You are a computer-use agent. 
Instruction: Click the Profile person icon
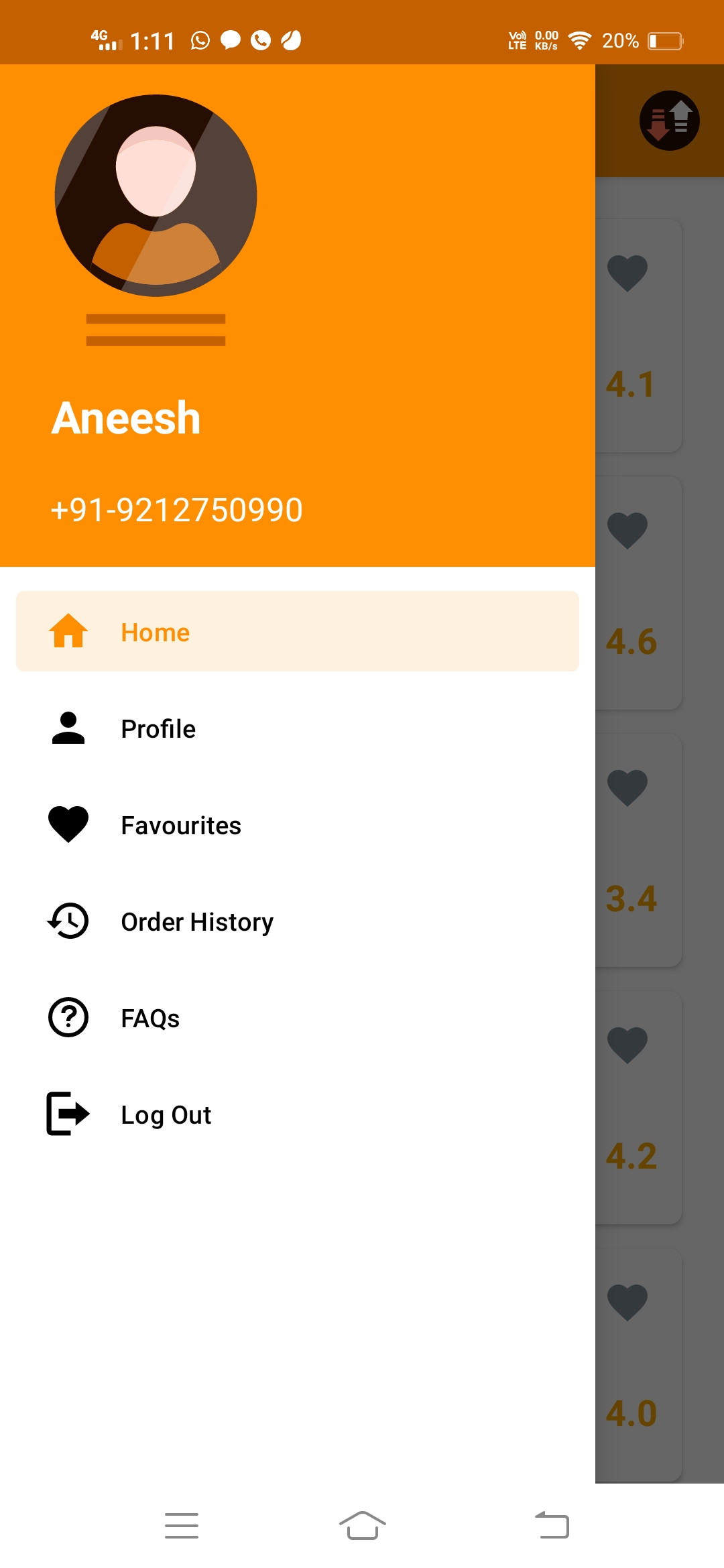(68, 728)
